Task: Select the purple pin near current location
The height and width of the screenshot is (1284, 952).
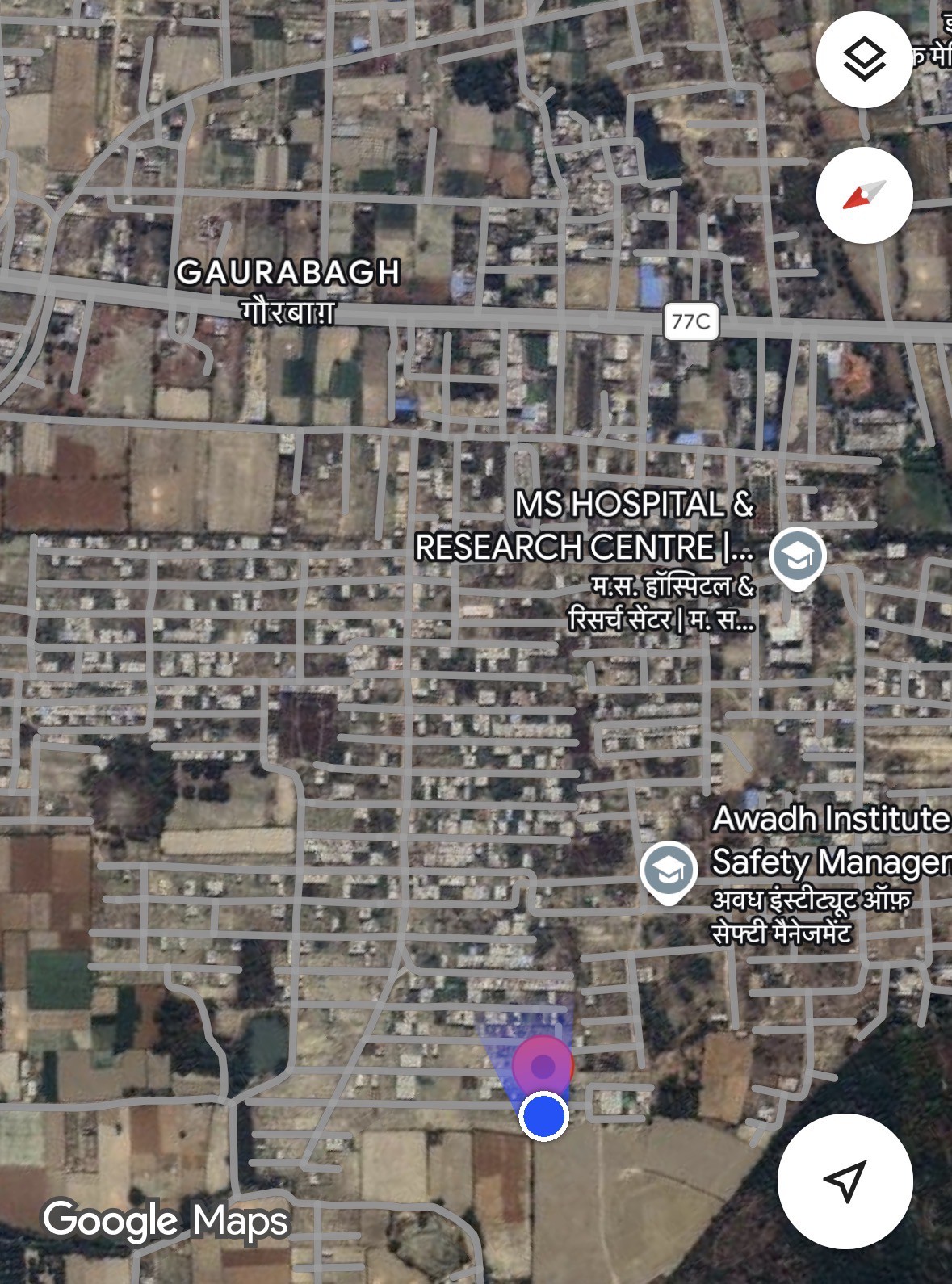Action: (543, 1065)
